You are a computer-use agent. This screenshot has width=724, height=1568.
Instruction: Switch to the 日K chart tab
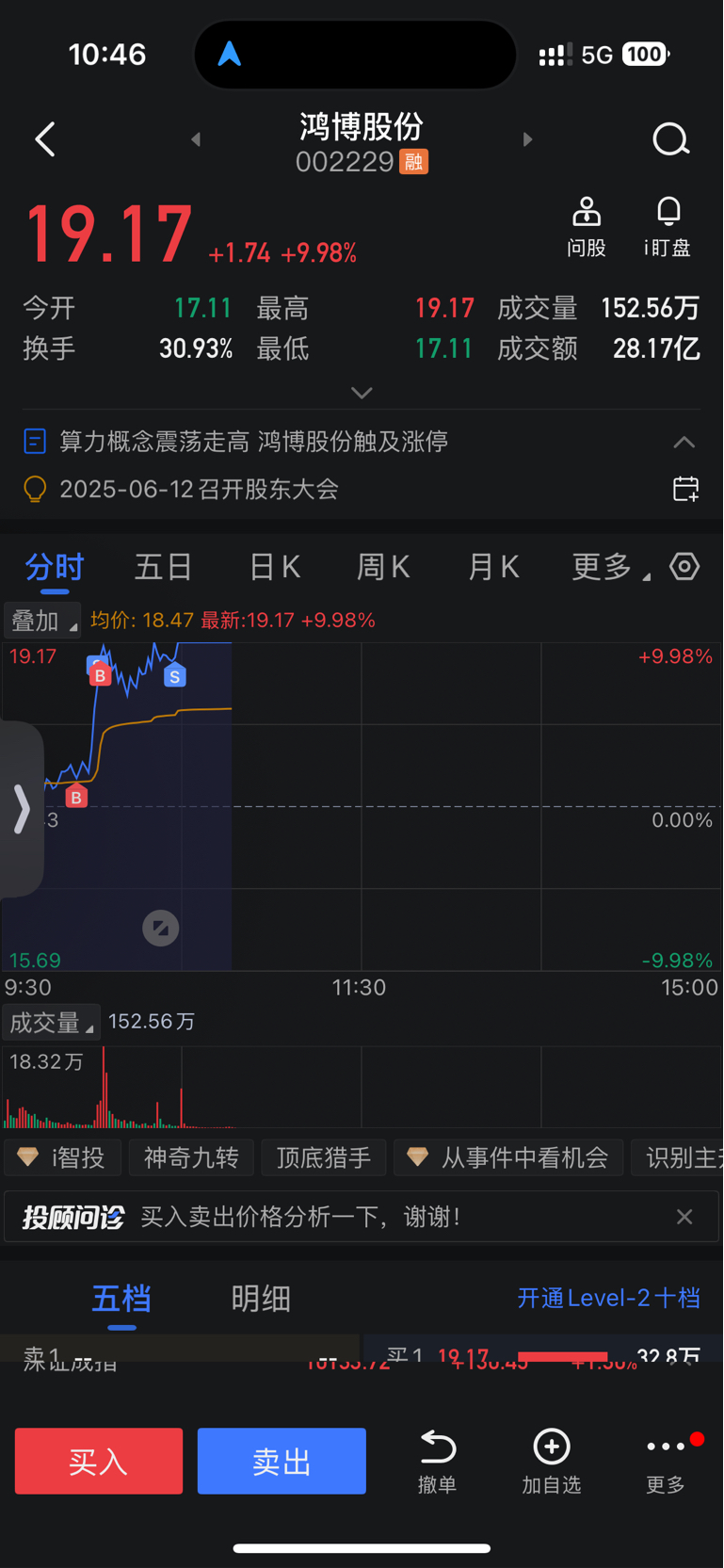pos(274,567)
